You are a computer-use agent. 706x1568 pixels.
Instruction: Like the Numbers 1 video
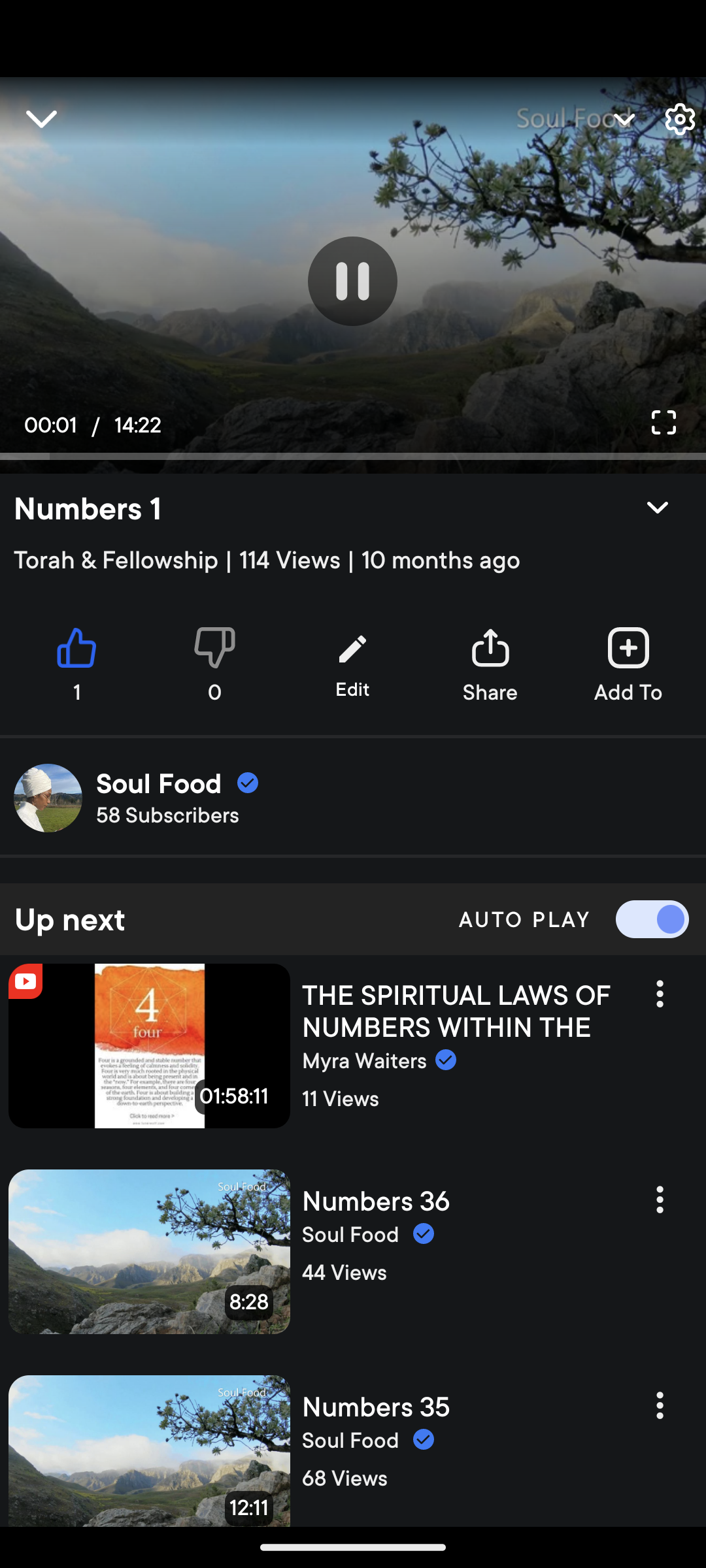[76, 649]
